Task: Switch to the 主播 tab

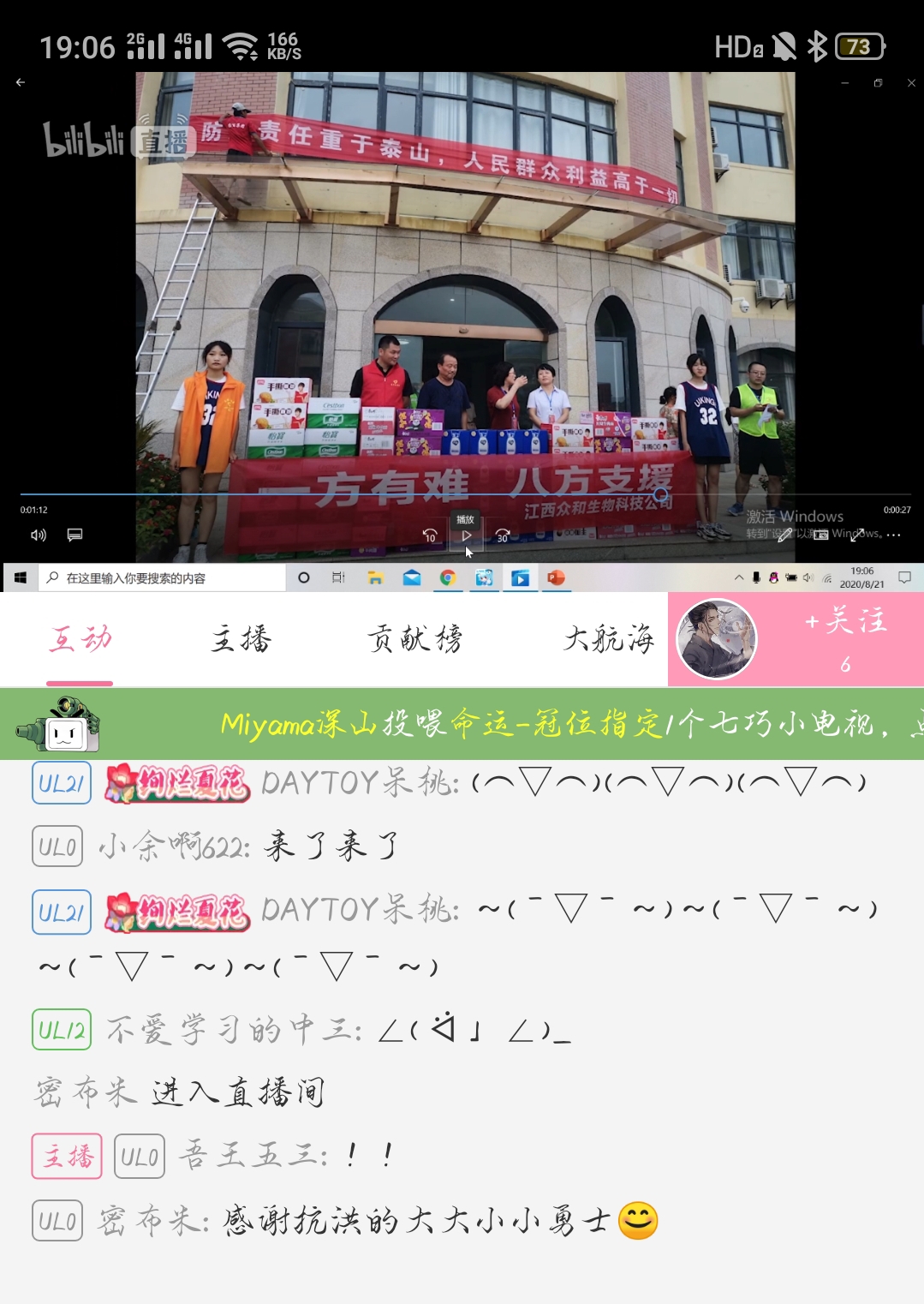Action: (241, 639)
